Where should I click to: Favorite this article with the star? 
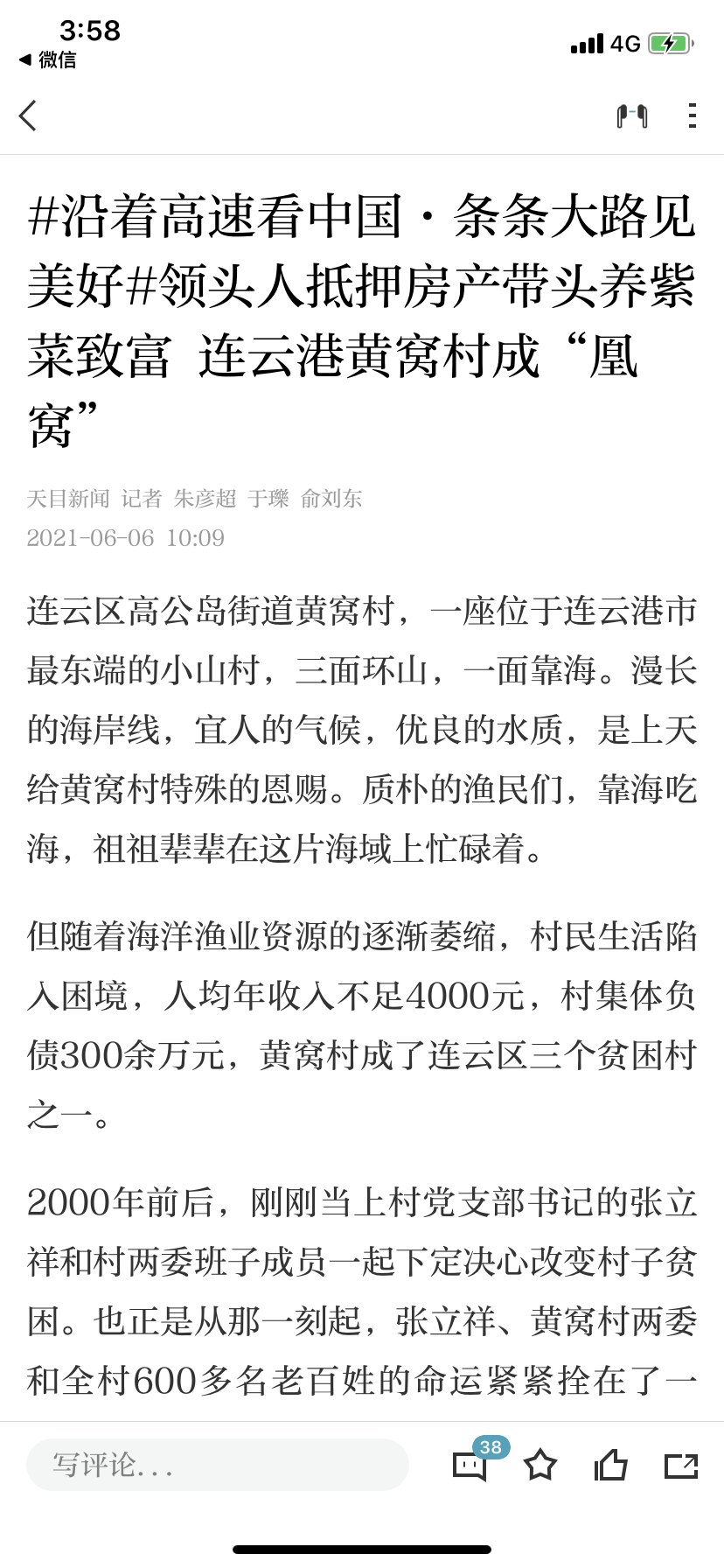540,1464
